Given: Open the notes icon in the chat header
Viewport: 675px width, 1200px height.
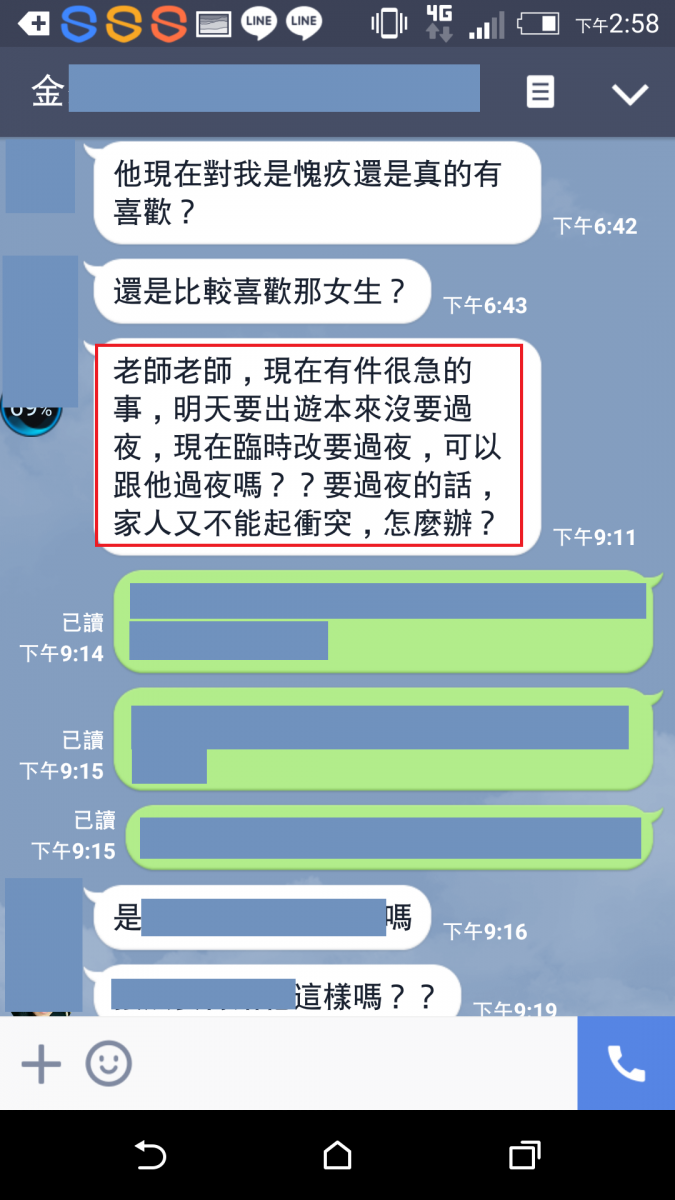Looking at the screenshot, I should pyautogui.click(x=540, y=93).
